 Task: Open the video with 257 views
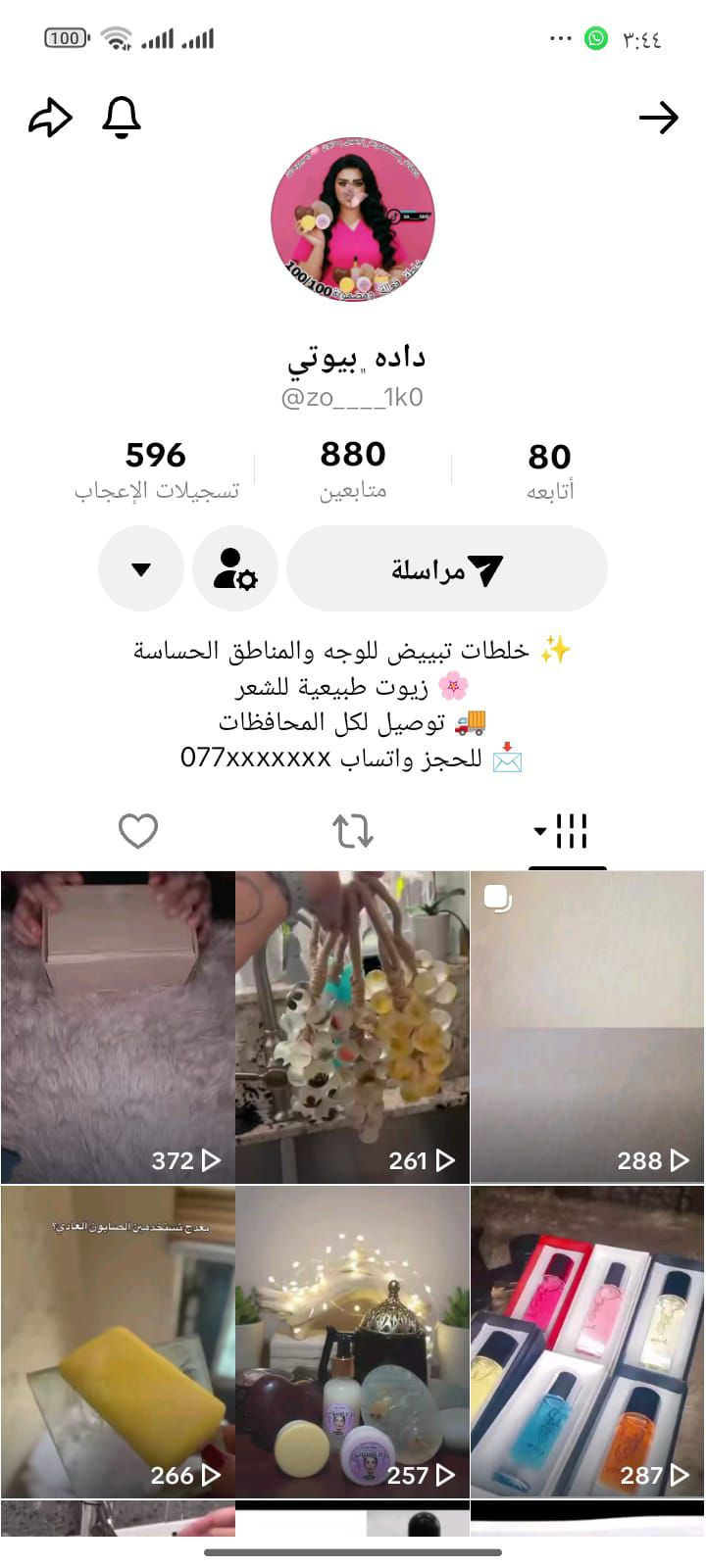pos(353,1341)
